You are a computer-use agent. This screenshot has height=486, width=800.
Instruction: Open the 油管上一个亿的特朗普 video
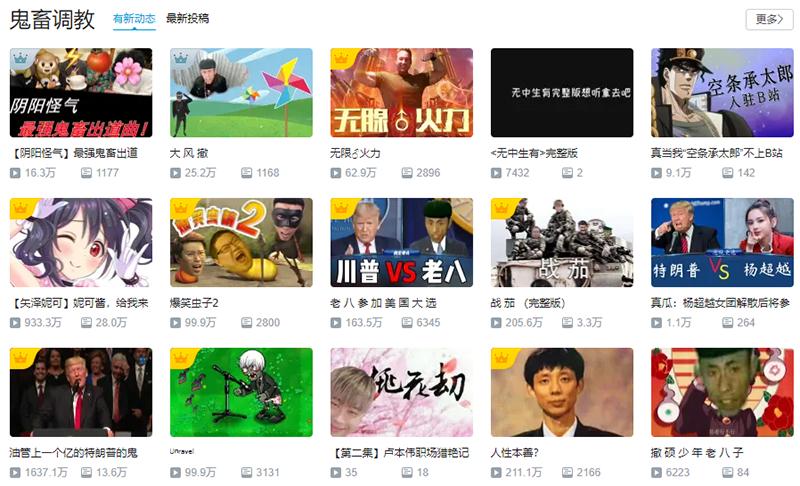tap(81, 392)
